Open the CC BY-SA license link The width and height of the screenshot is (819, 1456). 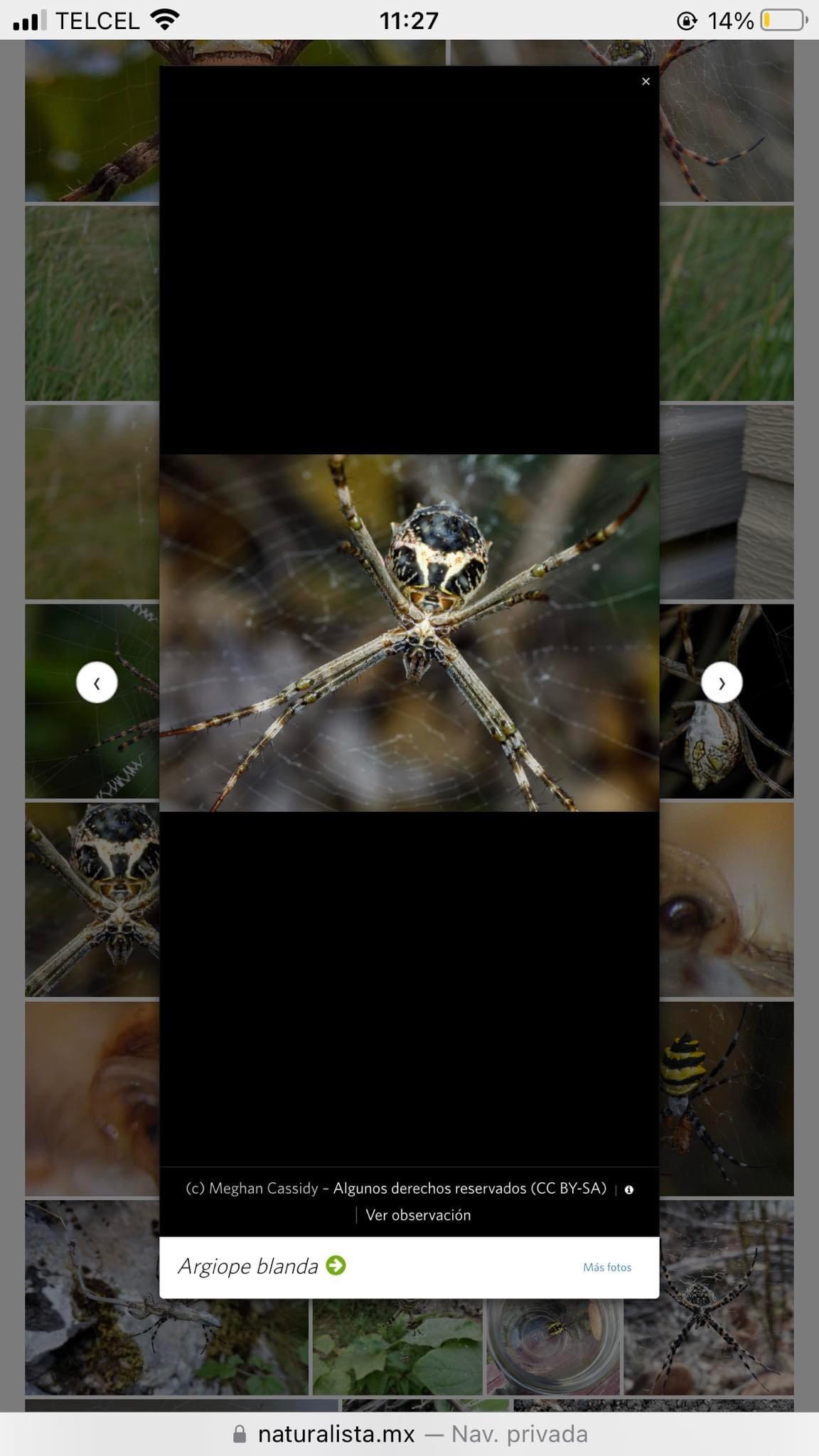tap(469, 1188)
